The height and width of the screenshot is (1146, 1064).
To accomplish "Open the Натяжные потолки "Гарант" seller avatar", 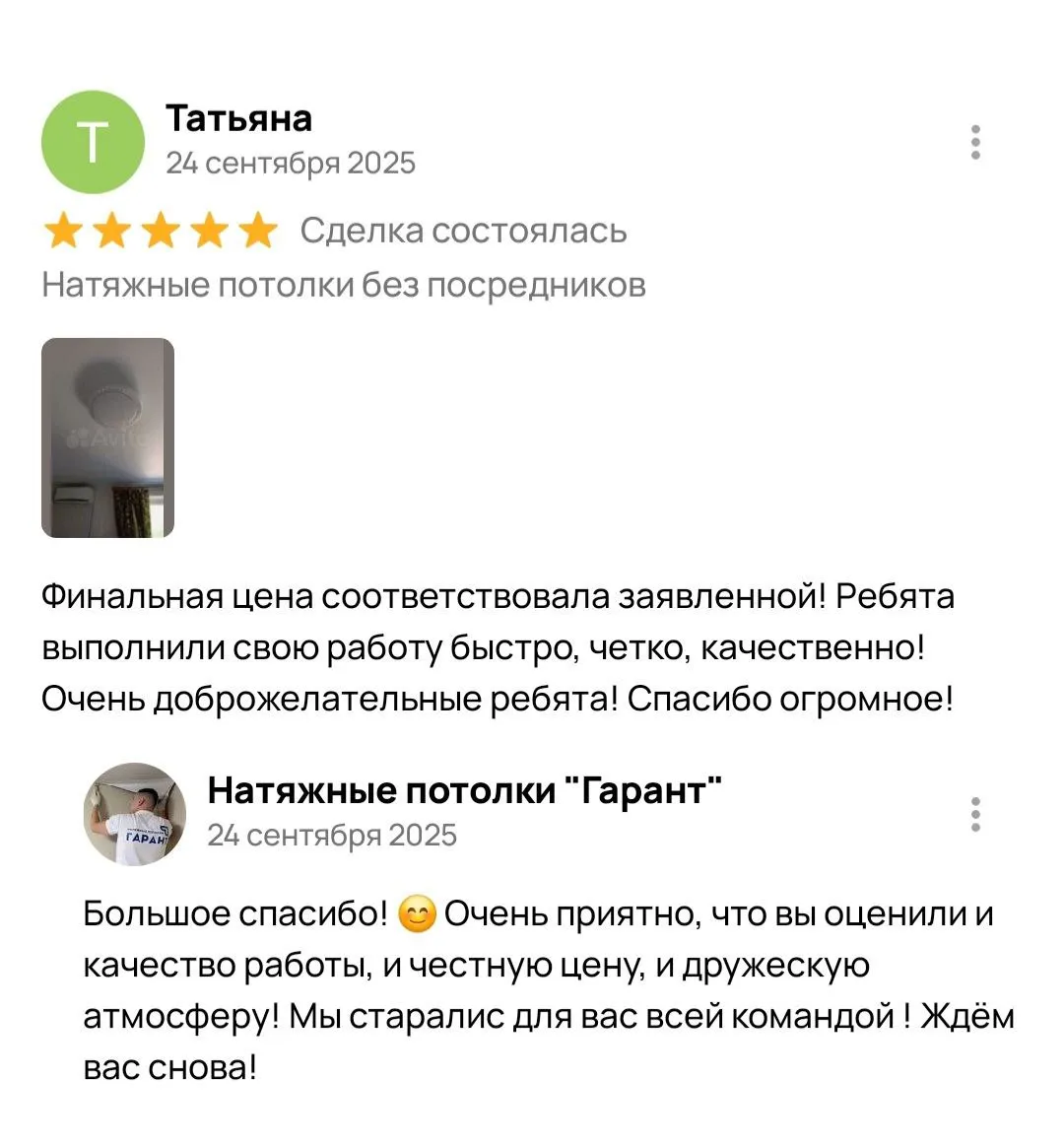I will 134,815.
